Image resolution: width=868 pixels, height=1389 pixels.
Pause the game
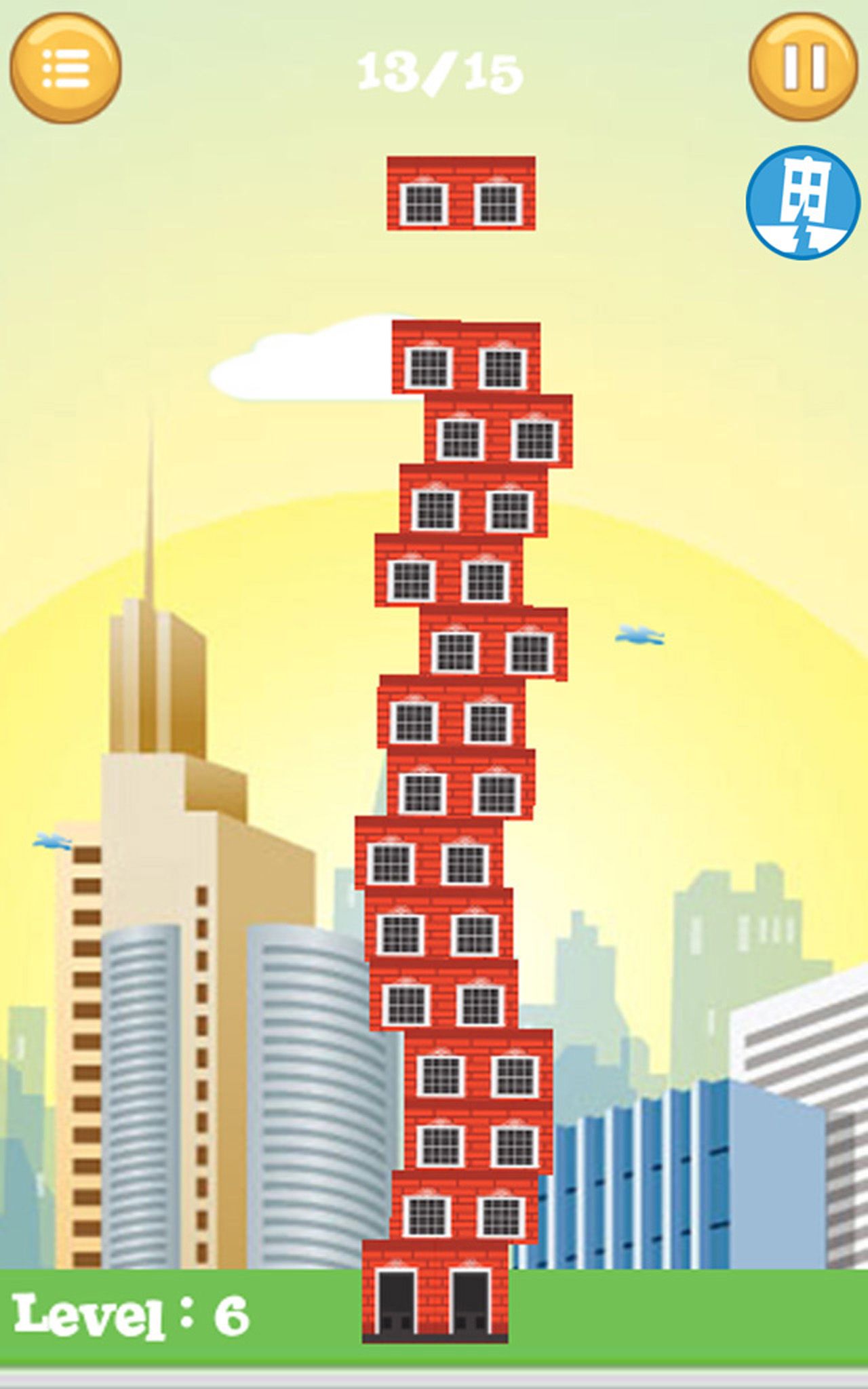click(804, 66)
